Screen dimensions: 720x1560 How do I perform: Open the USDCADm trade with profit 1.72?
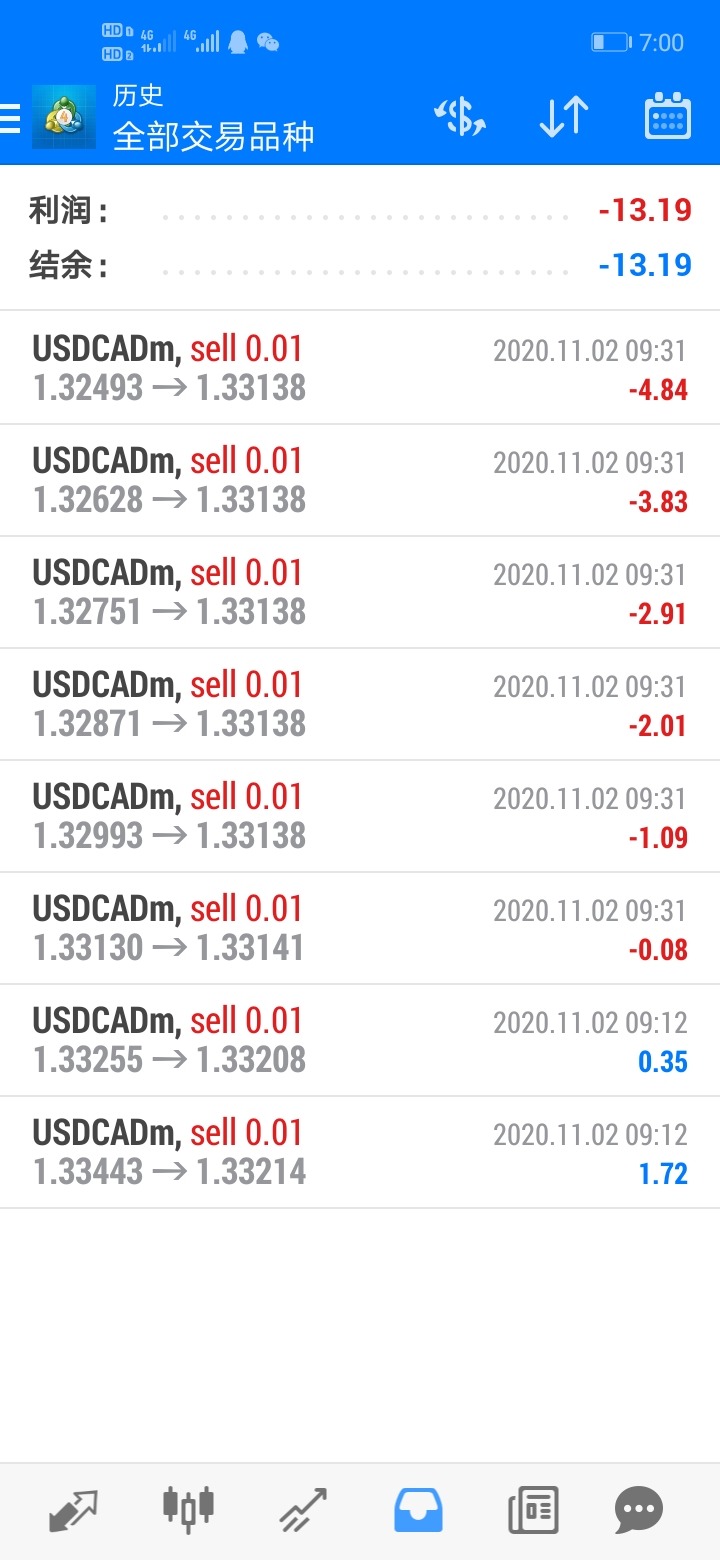click(360, 1152)
